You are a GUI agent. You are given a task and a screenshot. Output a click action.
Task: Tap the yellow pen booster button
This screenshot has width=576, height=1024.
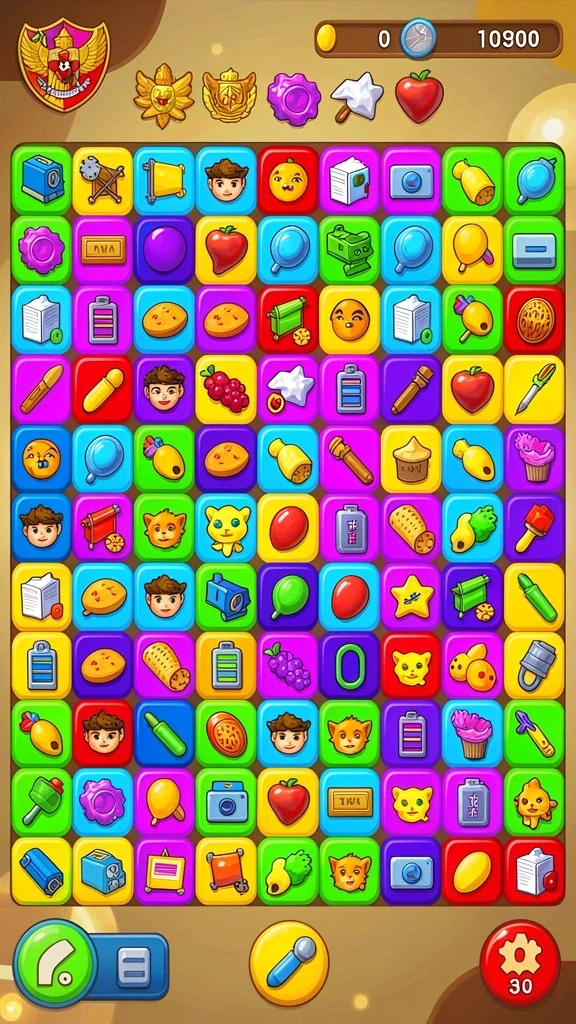[x=289, y=963]
